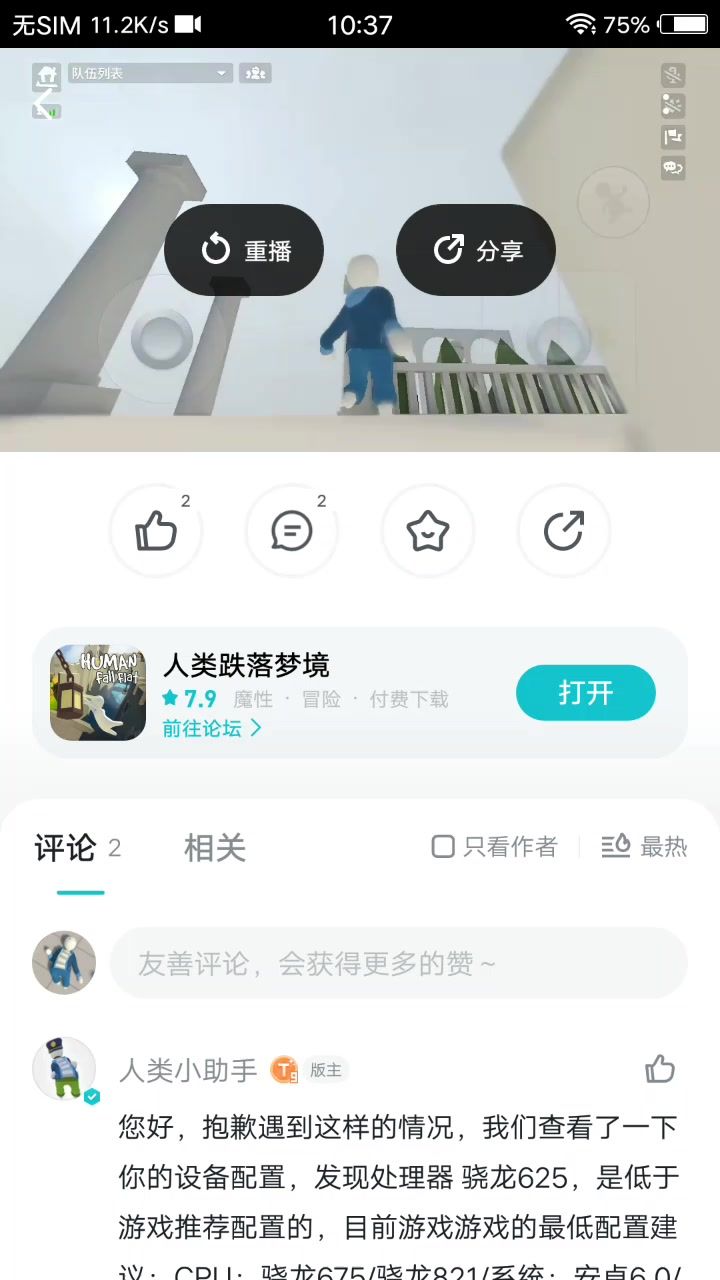
Task: Open the 人类跌落梦境 game card
Action: 360,692
